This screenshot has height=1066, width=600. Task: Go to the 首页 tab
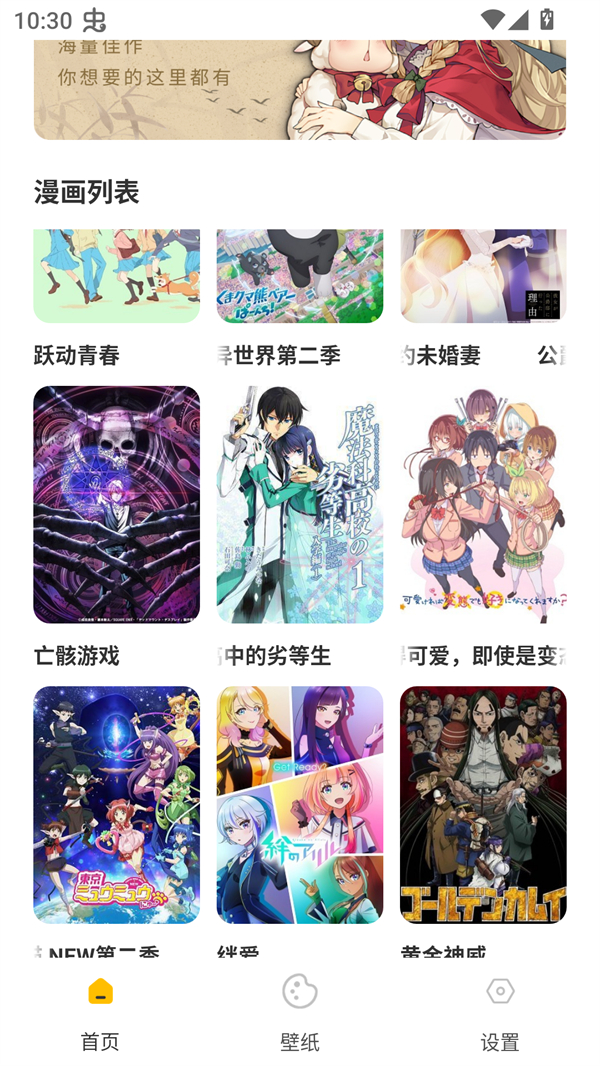pos(100,1012)
